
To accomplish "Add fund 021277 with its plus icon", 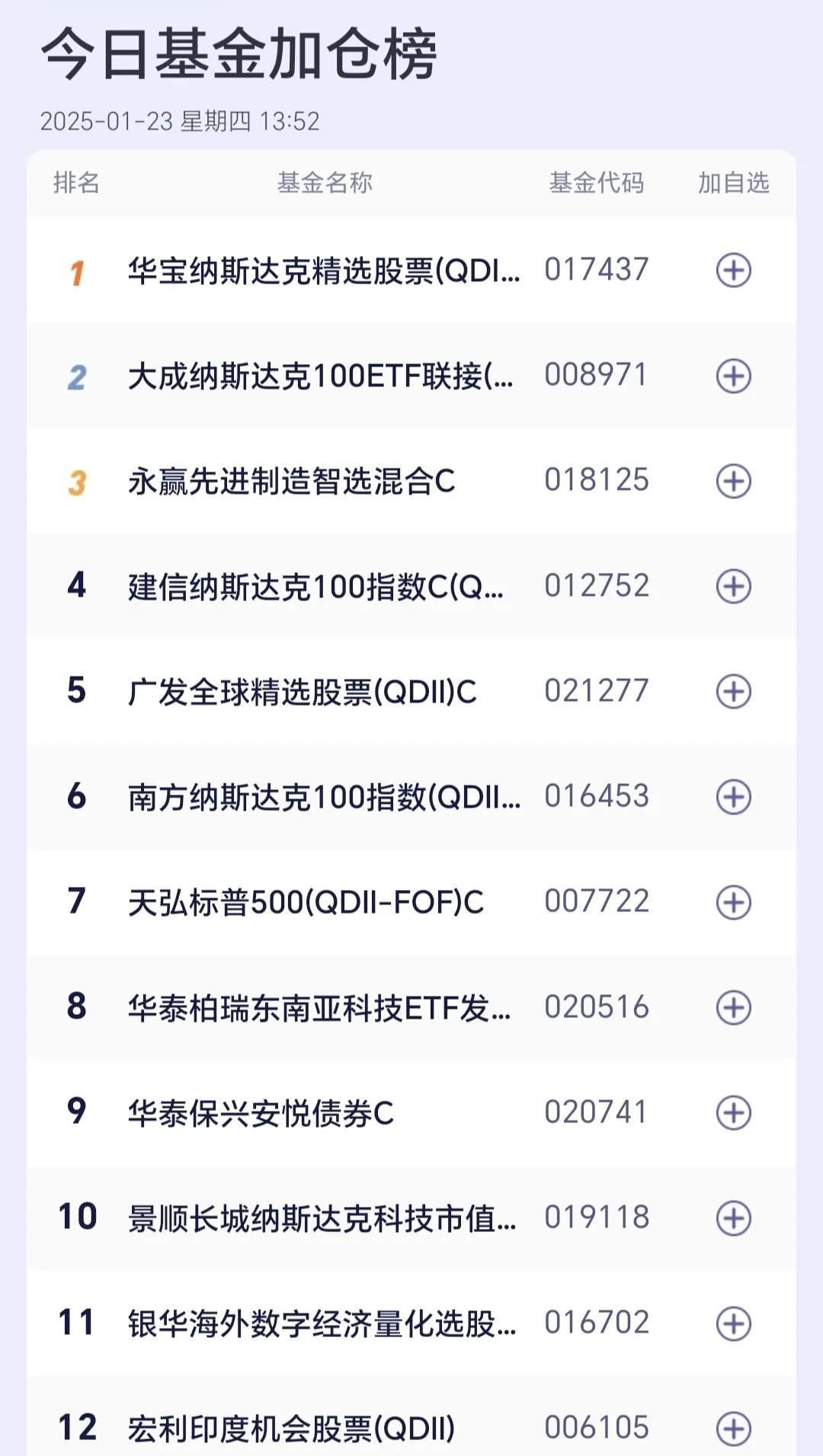I will pos(734,691).
